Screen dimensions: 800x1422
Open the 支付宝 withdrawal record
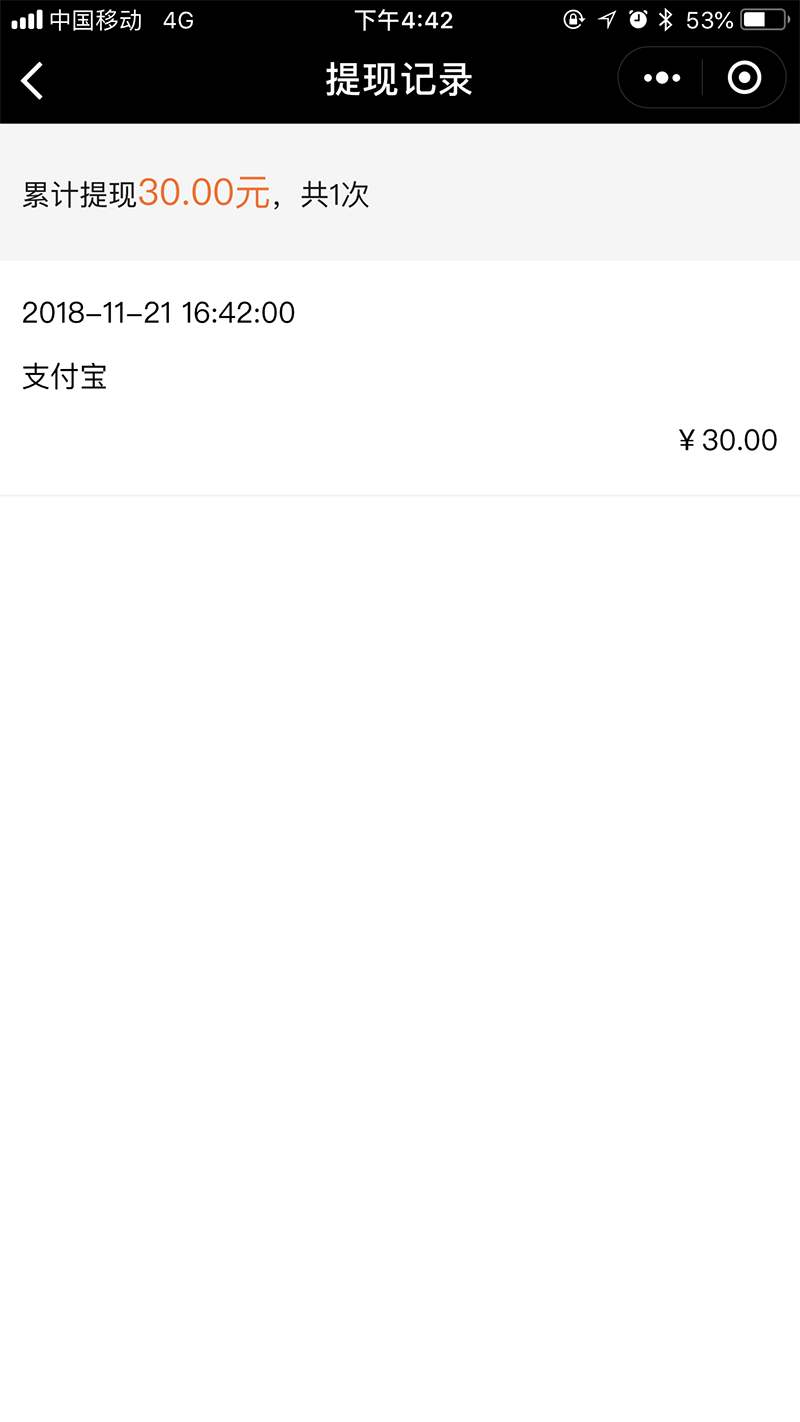pos(64,377)
